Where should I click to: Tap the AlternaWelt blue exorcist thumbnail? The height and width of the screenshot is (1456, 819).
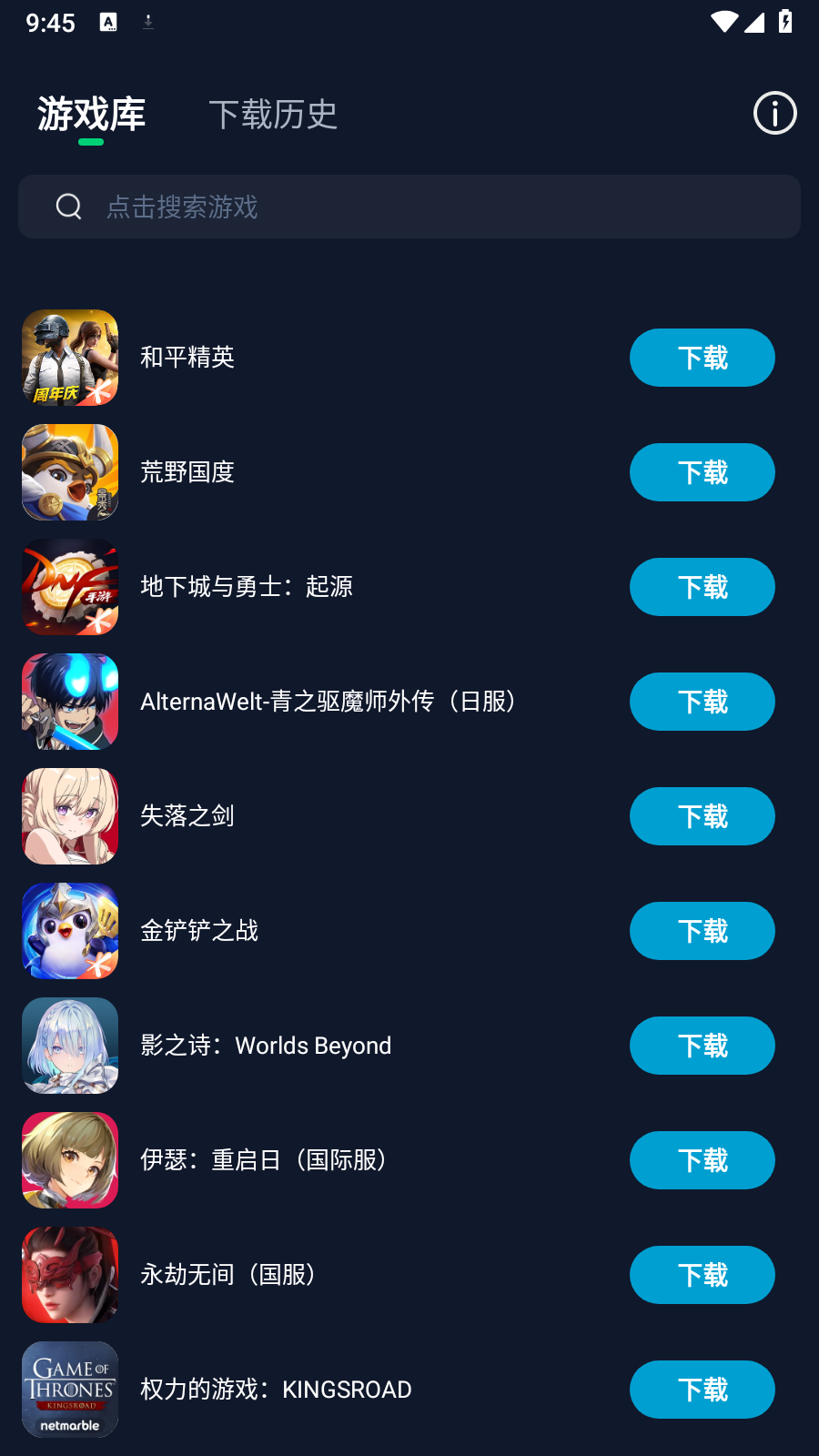click(x=70, y=702)
